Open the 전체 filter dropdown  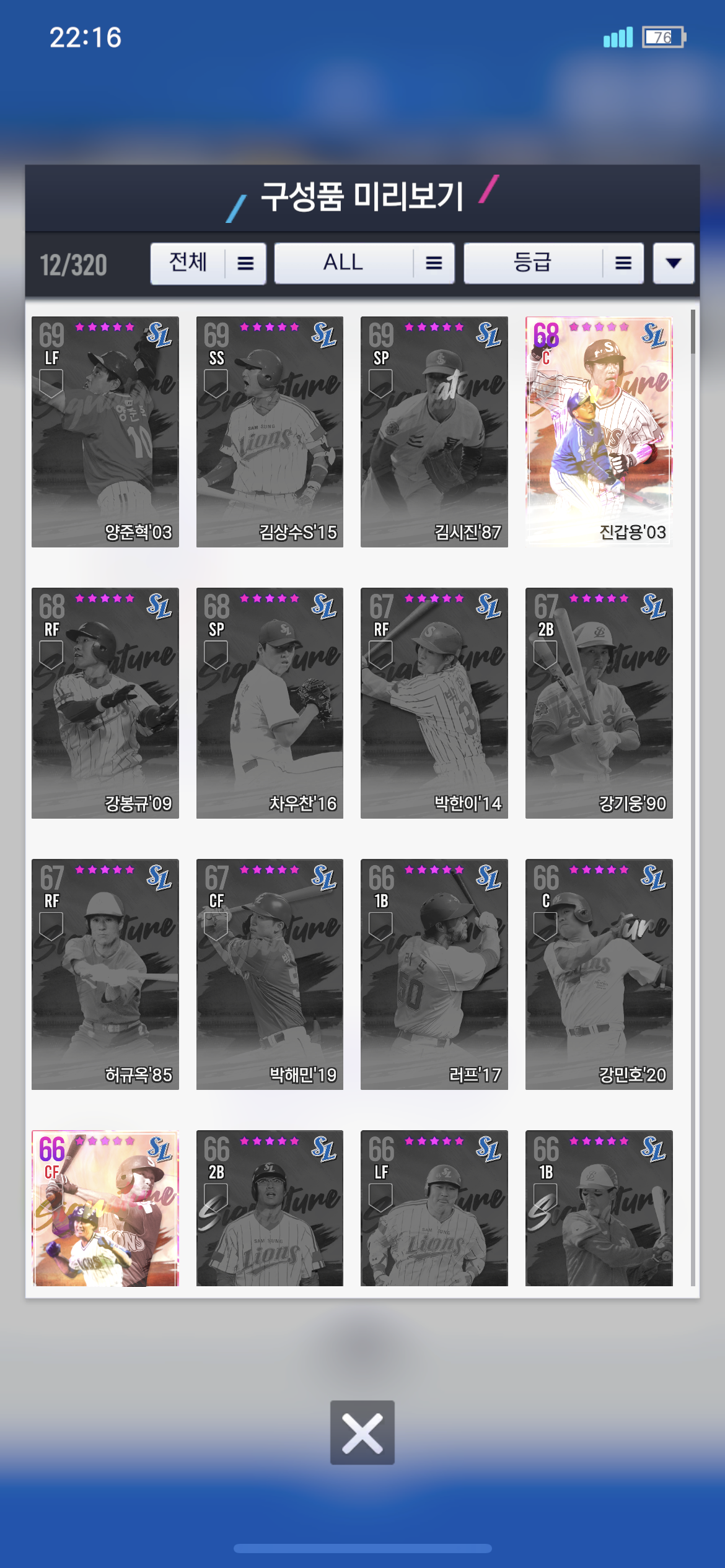(x=208, y=264)
